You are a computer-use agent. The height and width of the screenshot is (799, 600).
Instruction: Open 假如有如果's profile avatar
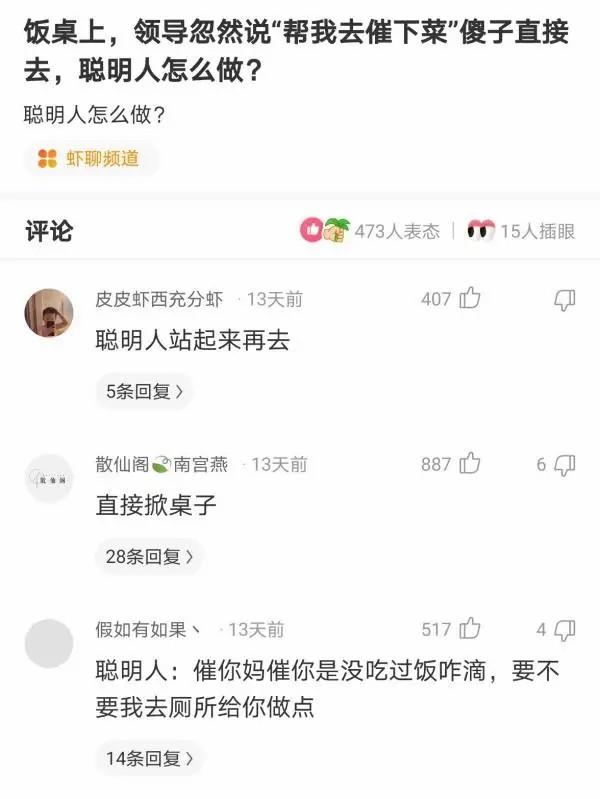[x=49, y=644]
